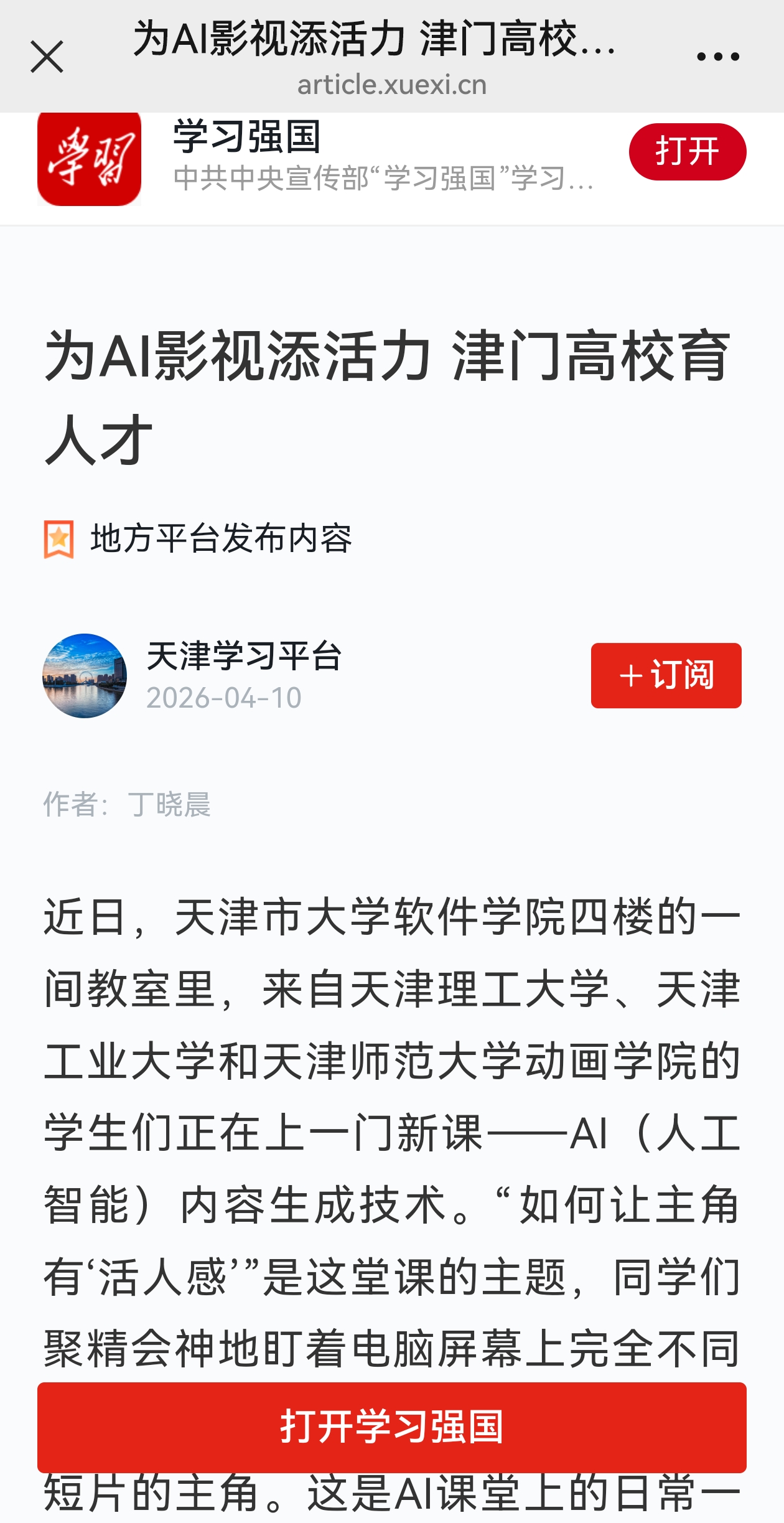Open the 学习强国 app logo

pos(89,159)
